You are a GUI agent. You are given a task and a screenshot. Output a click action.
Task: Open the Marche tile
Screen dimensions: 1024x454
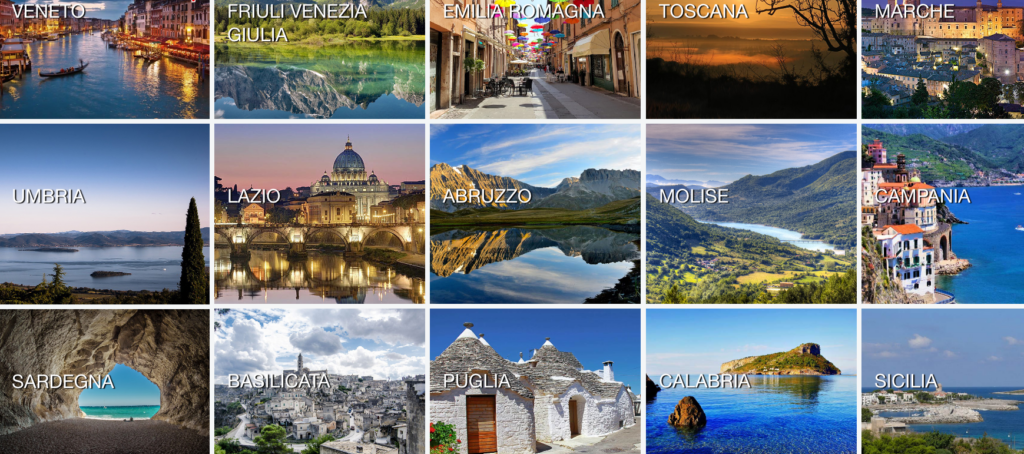point(942,60)
